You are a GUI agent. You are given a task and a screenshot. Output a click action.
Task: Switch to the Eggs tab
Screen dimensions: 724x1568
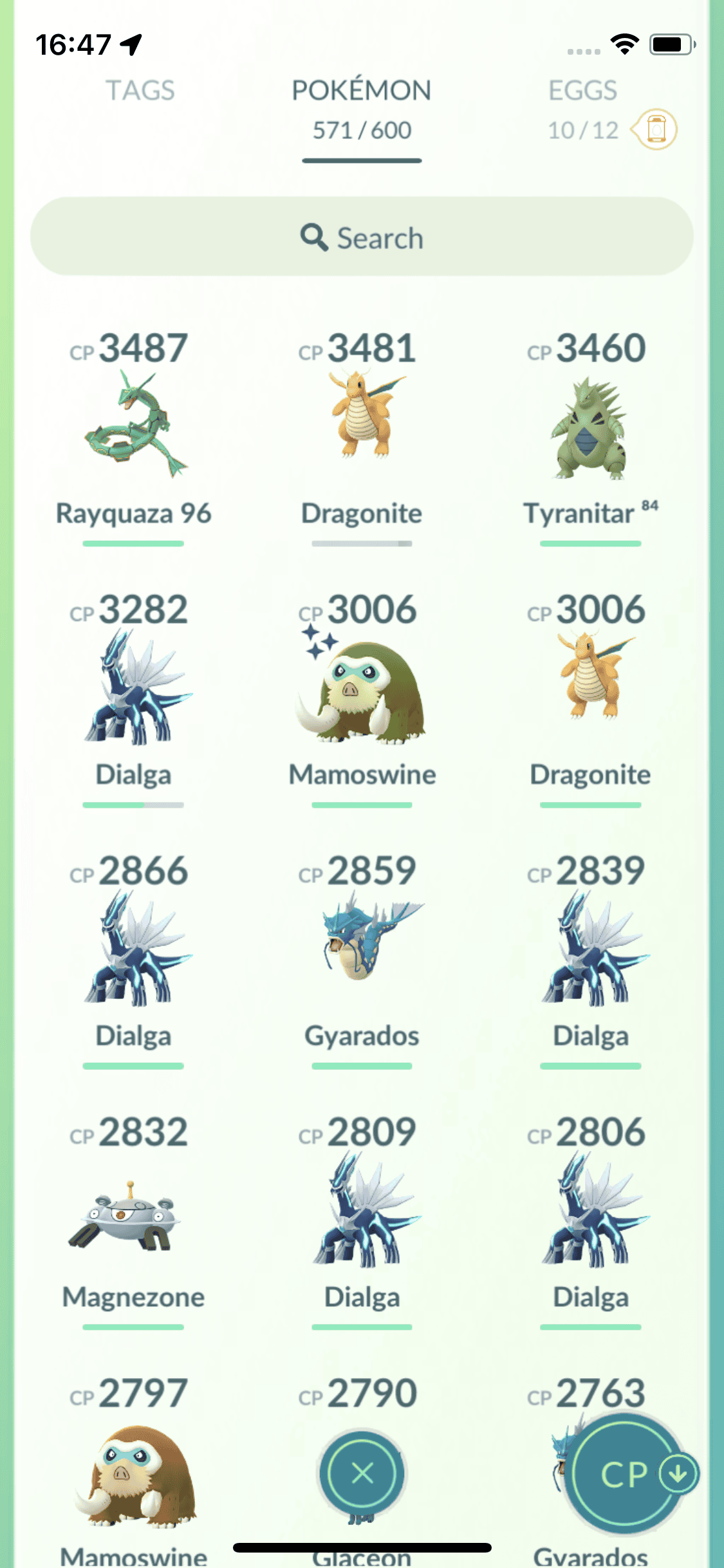[582, 91]
